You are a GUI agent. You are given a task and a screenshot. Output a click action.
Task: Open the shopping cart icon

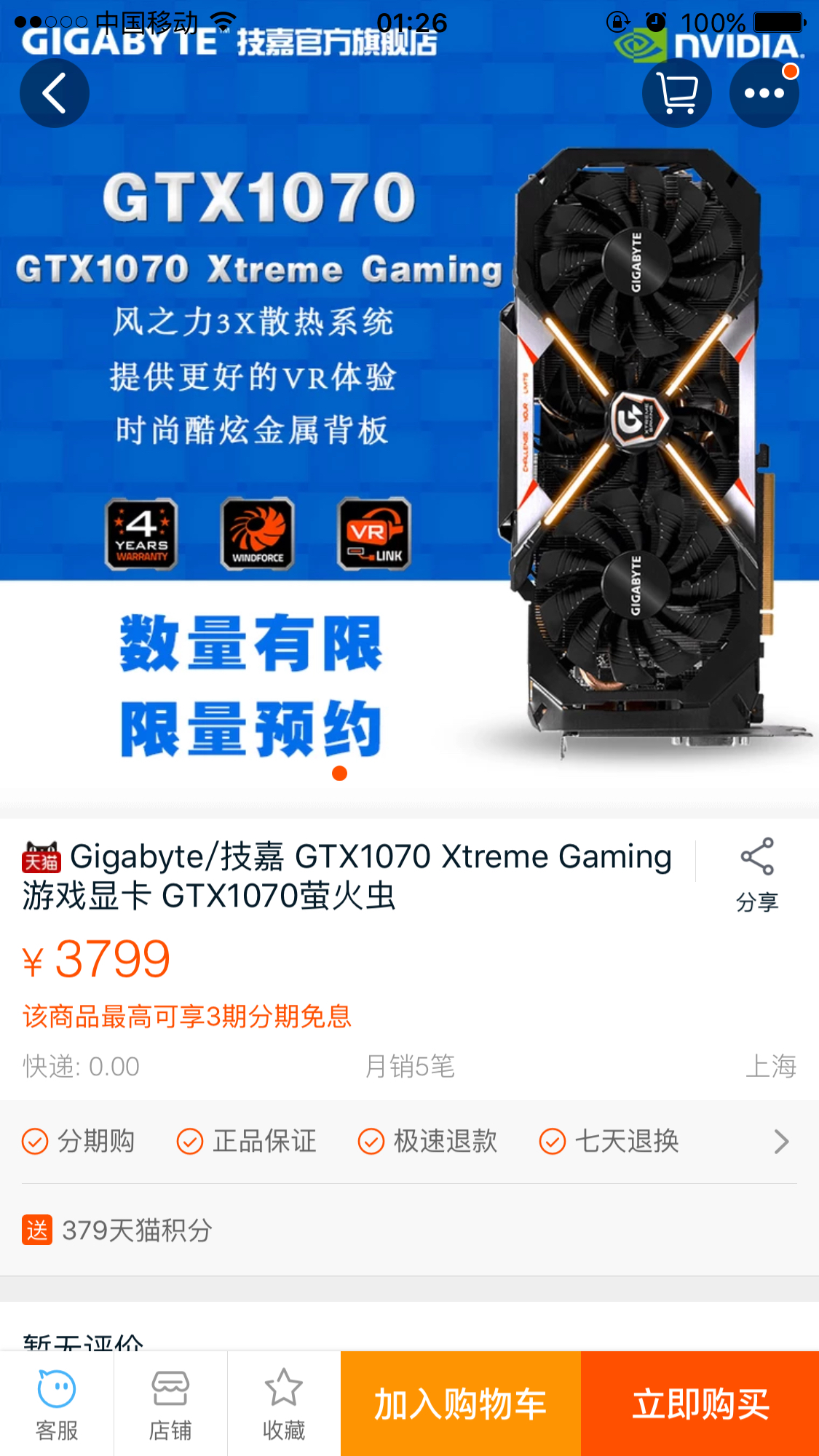676,93
